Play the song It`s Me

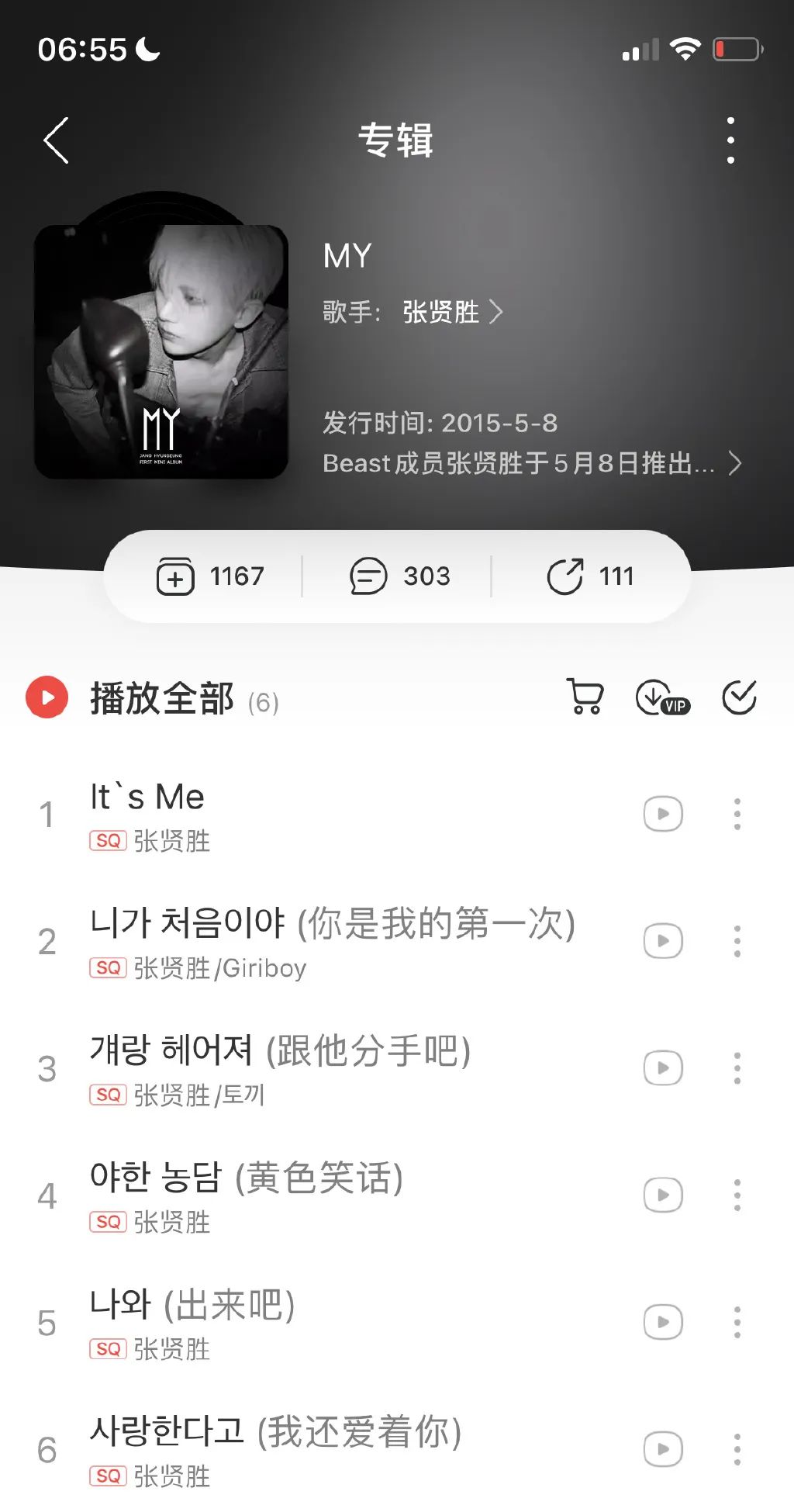tap(310, 813)
